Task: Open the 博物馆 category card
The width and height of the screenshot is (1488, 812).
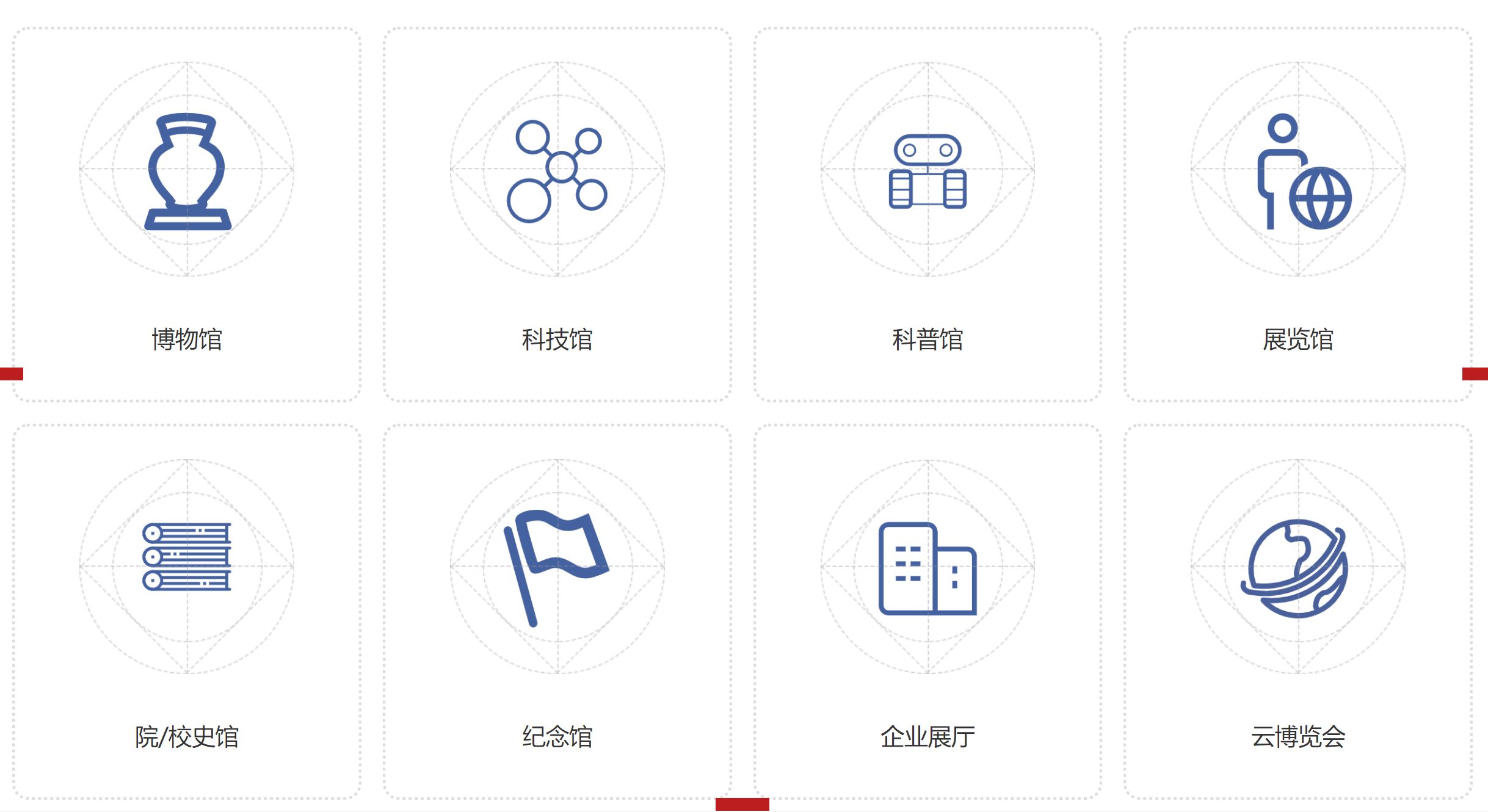Action: tap(187, 214)
